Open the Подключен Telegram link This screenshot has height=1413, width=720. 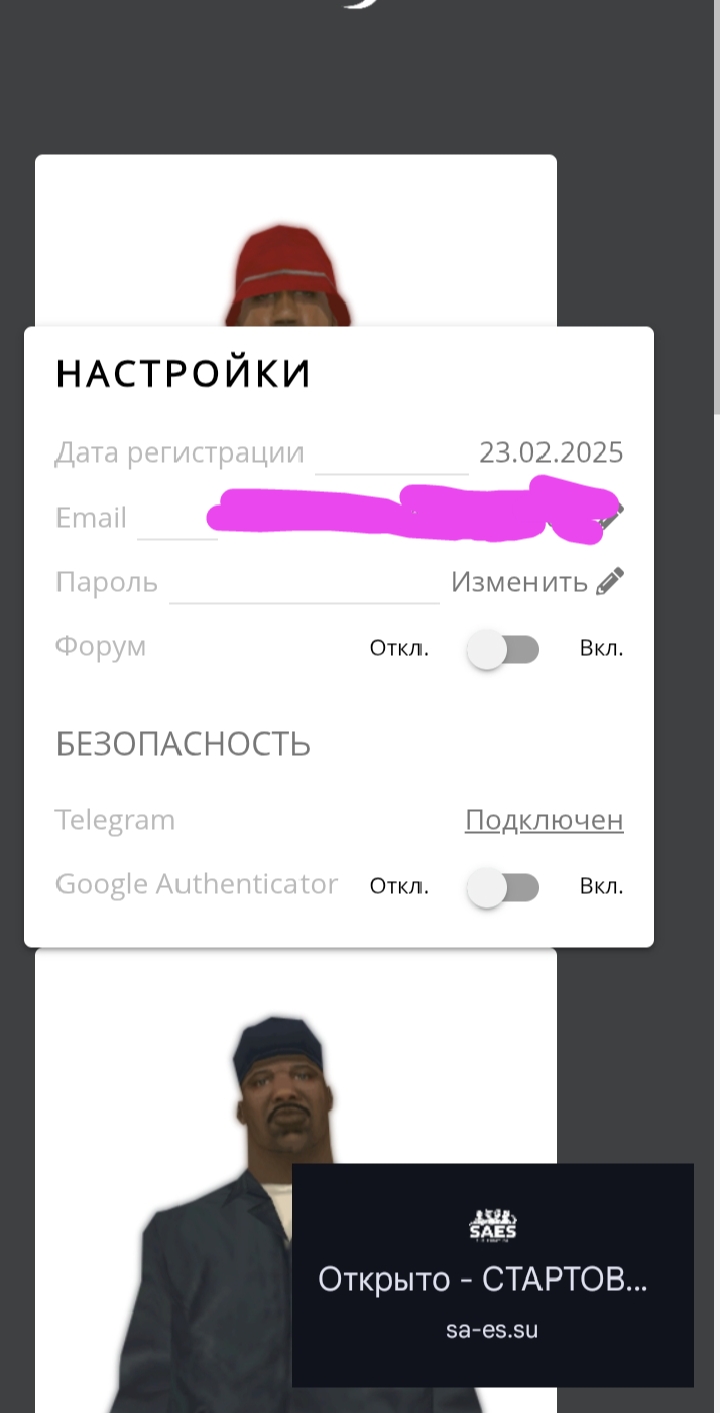[x=544, y=820]
